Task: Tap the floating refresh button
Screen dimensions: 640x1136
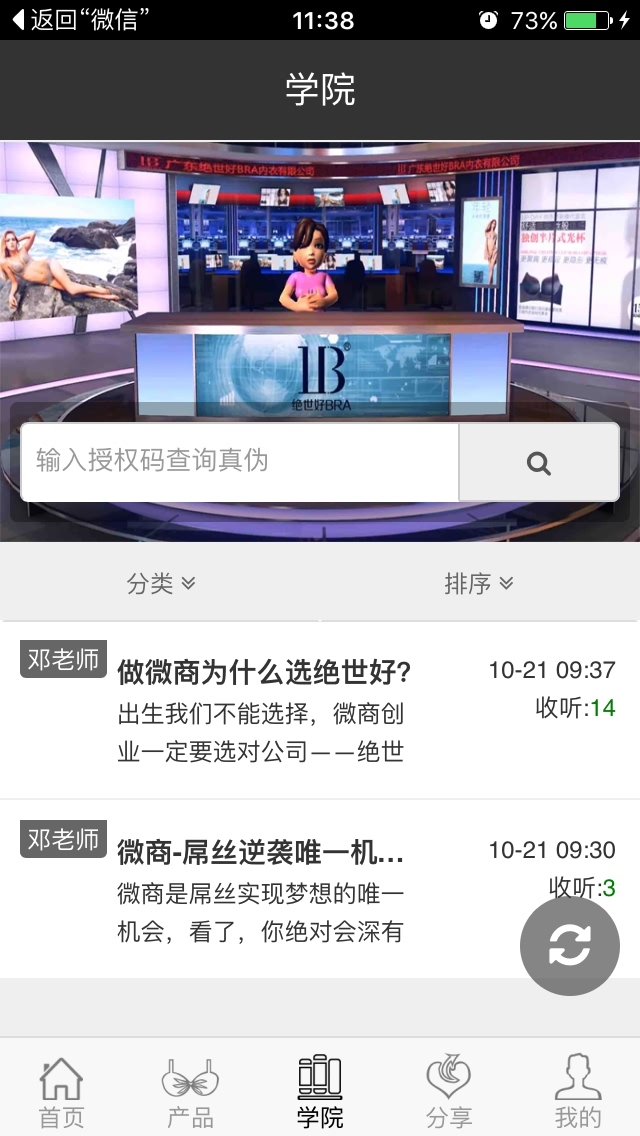Action: click(x=569, y=946)
